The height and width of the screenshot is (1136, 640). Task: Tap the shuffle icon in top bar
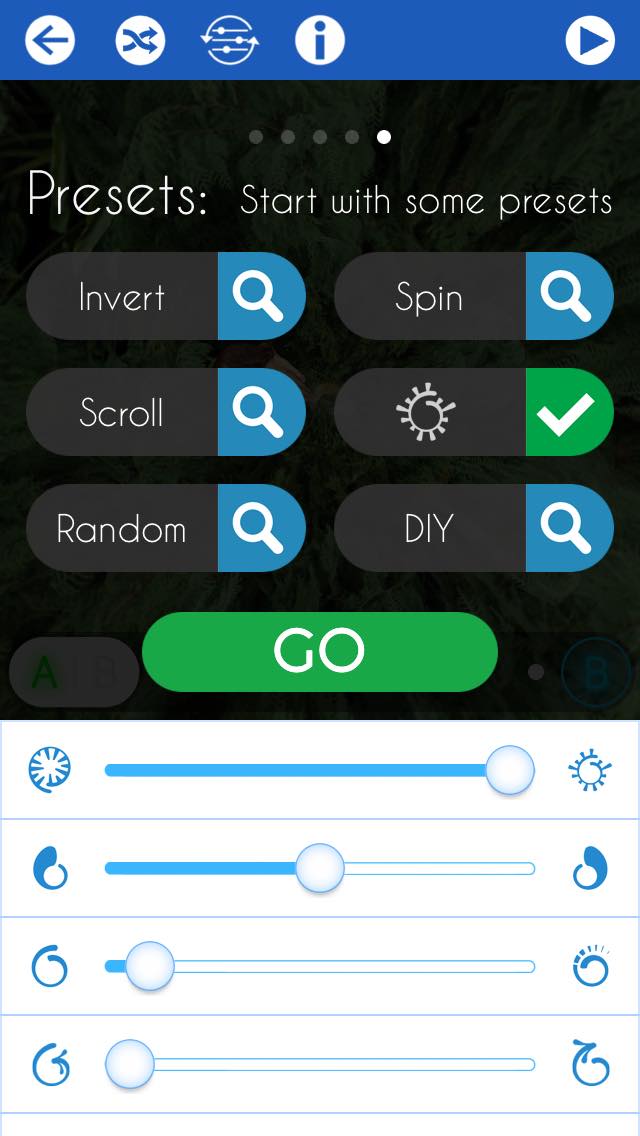pyautogui.click(x=140, y=40)
